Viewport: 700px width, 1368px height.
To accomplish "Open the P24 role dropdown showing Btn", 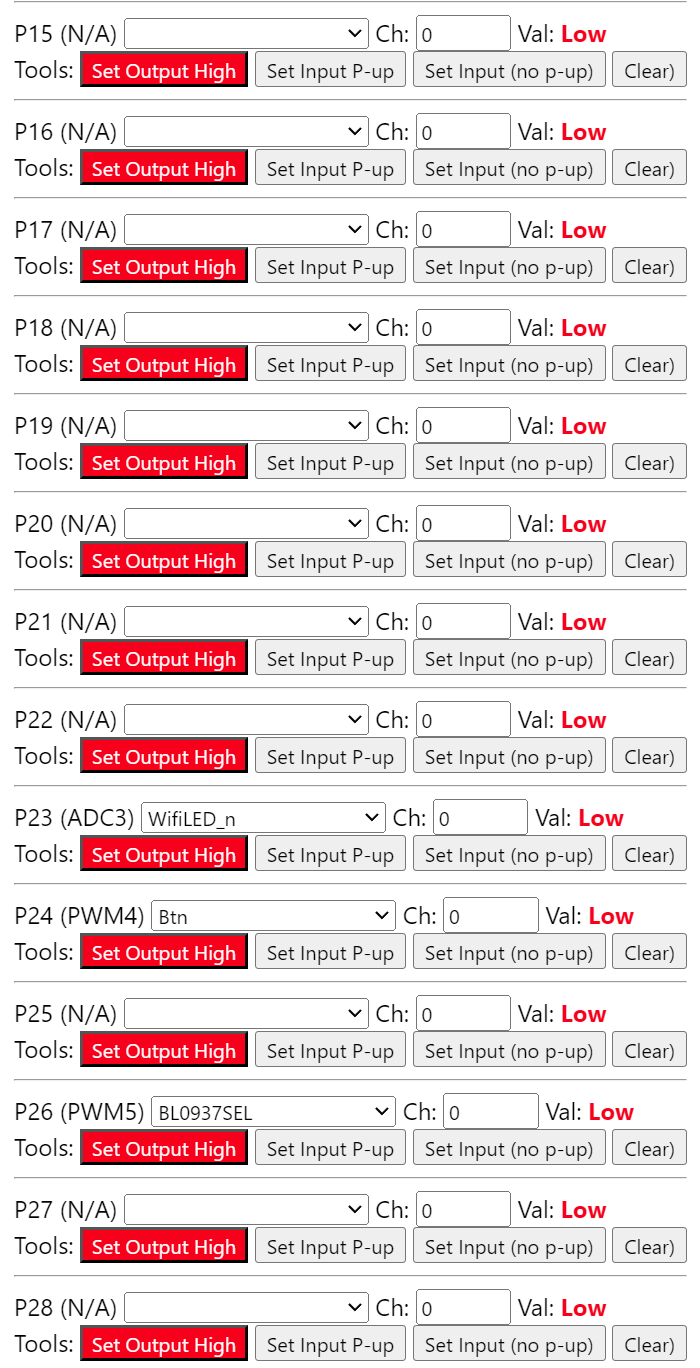I will pos(273,916).
